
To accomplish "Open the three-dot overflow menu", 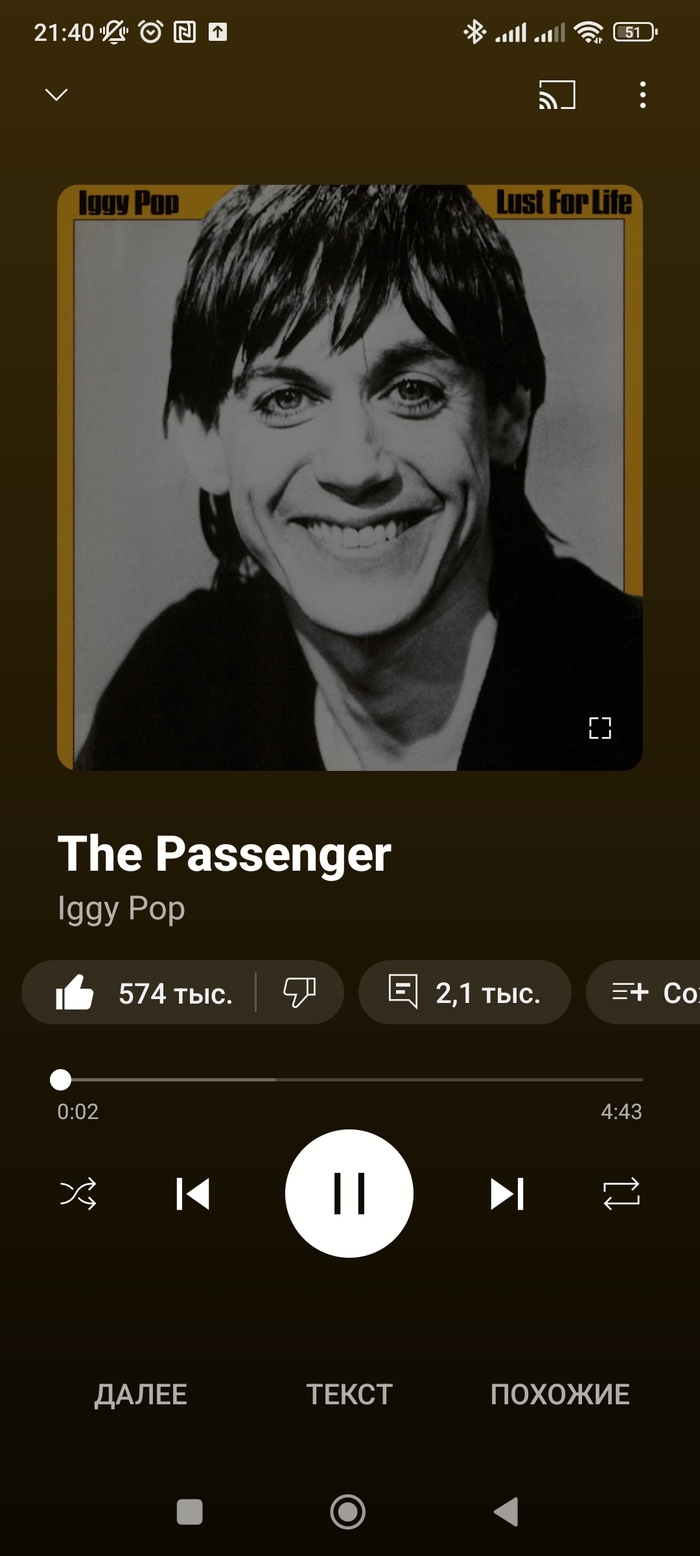I will (642, 95).
